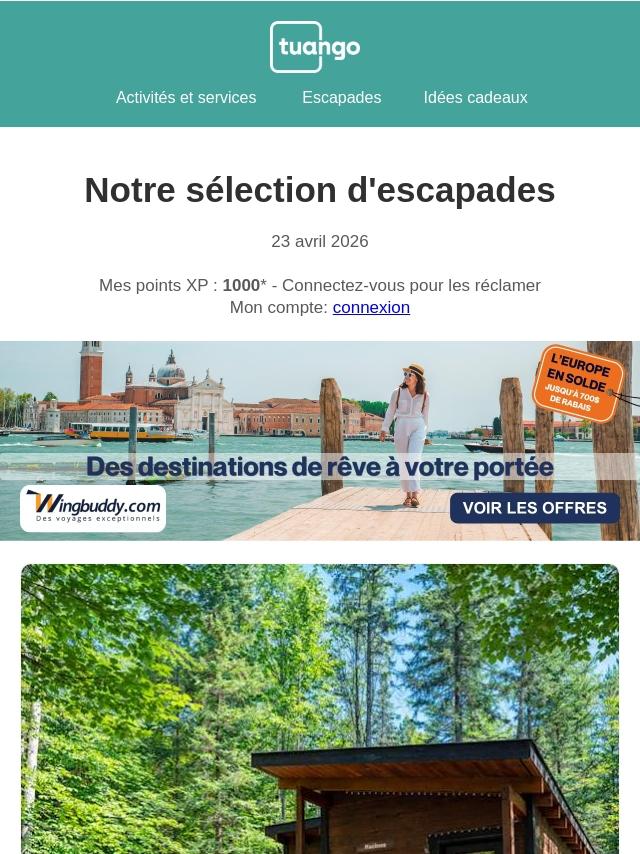Tap the Tuango logo in the header
The width and height of the screenshot is (640, 854).
(315, 47)
